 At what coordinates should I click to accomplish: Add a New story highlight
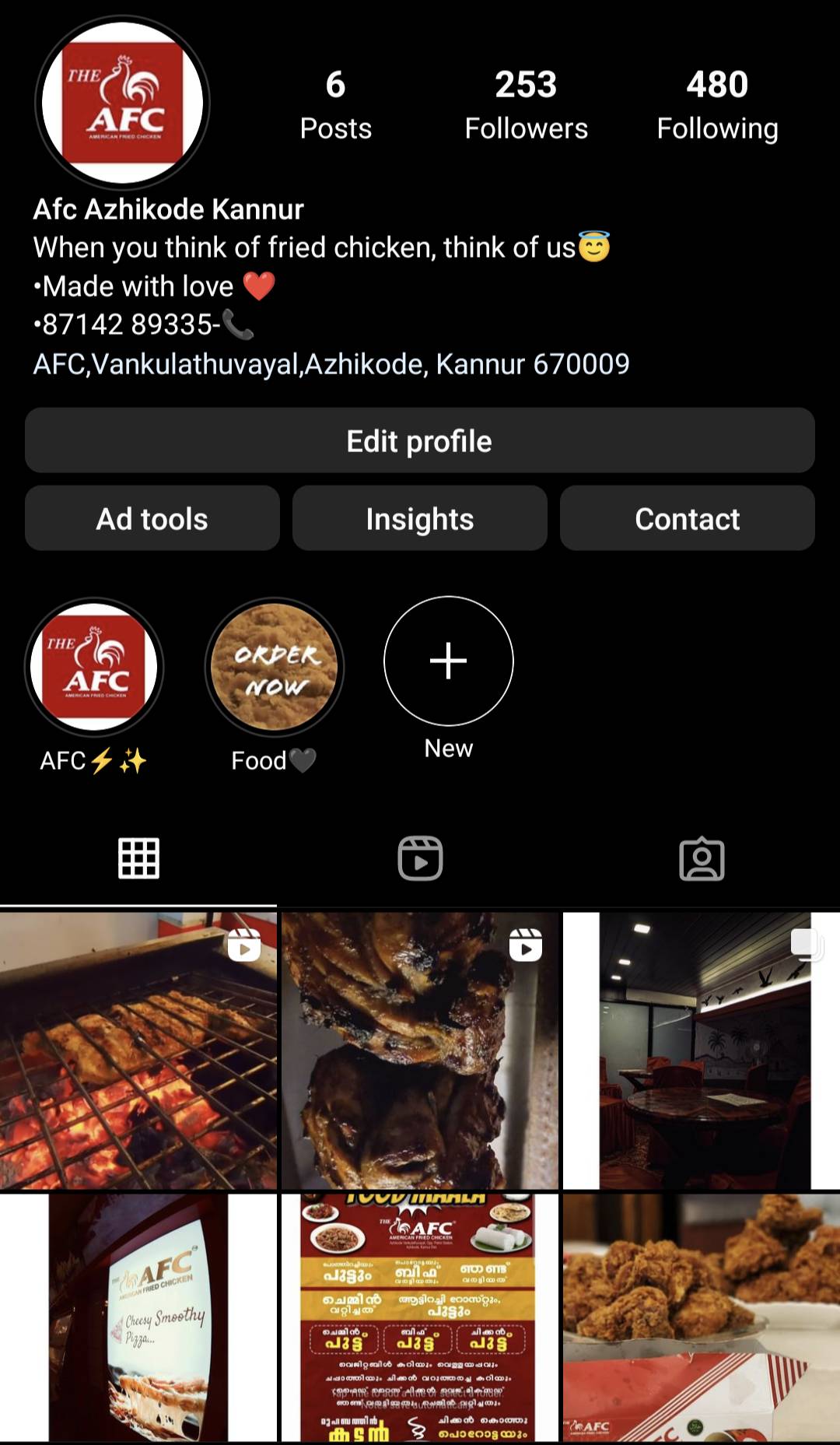(x=448, y=661)
